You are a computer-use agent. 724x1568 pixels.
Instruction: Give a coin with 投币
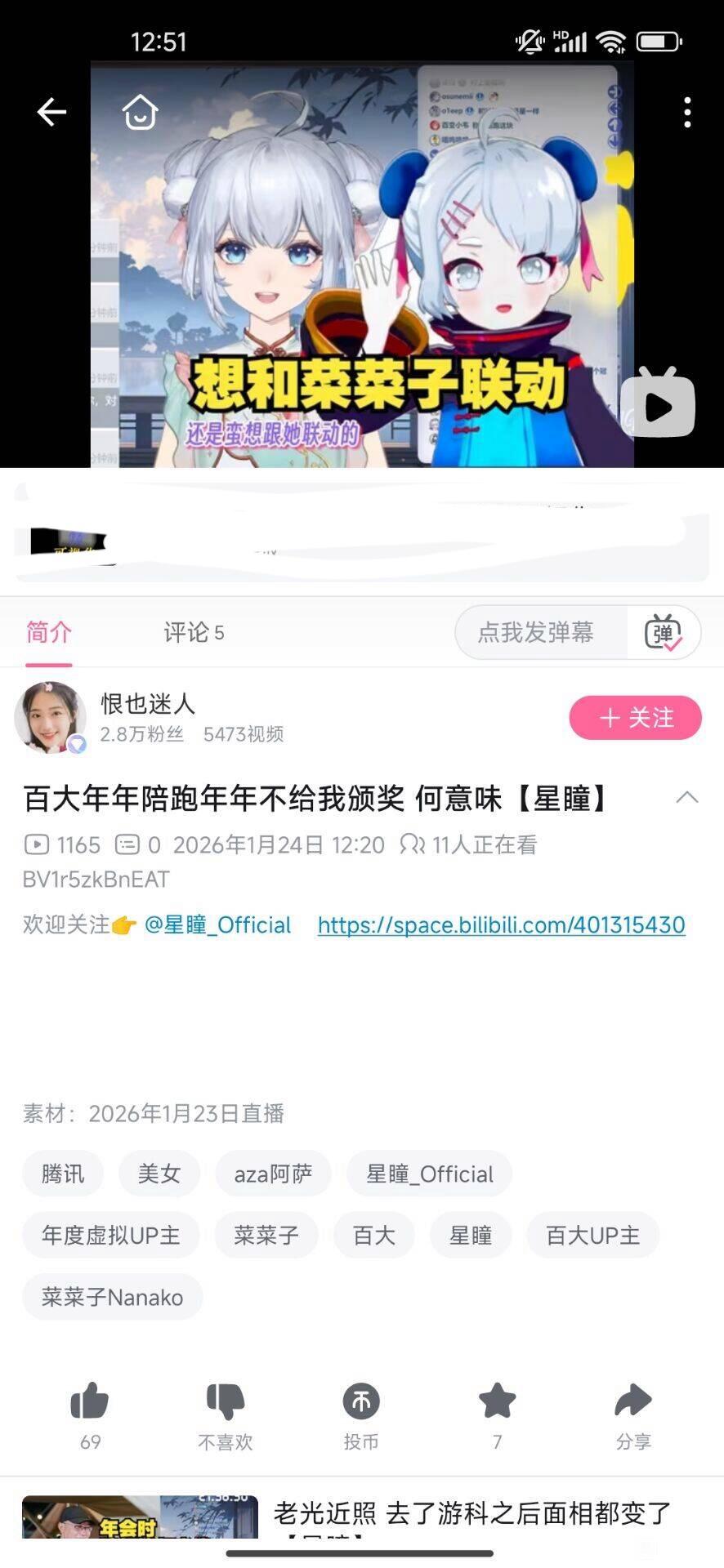pos(361,1401)
